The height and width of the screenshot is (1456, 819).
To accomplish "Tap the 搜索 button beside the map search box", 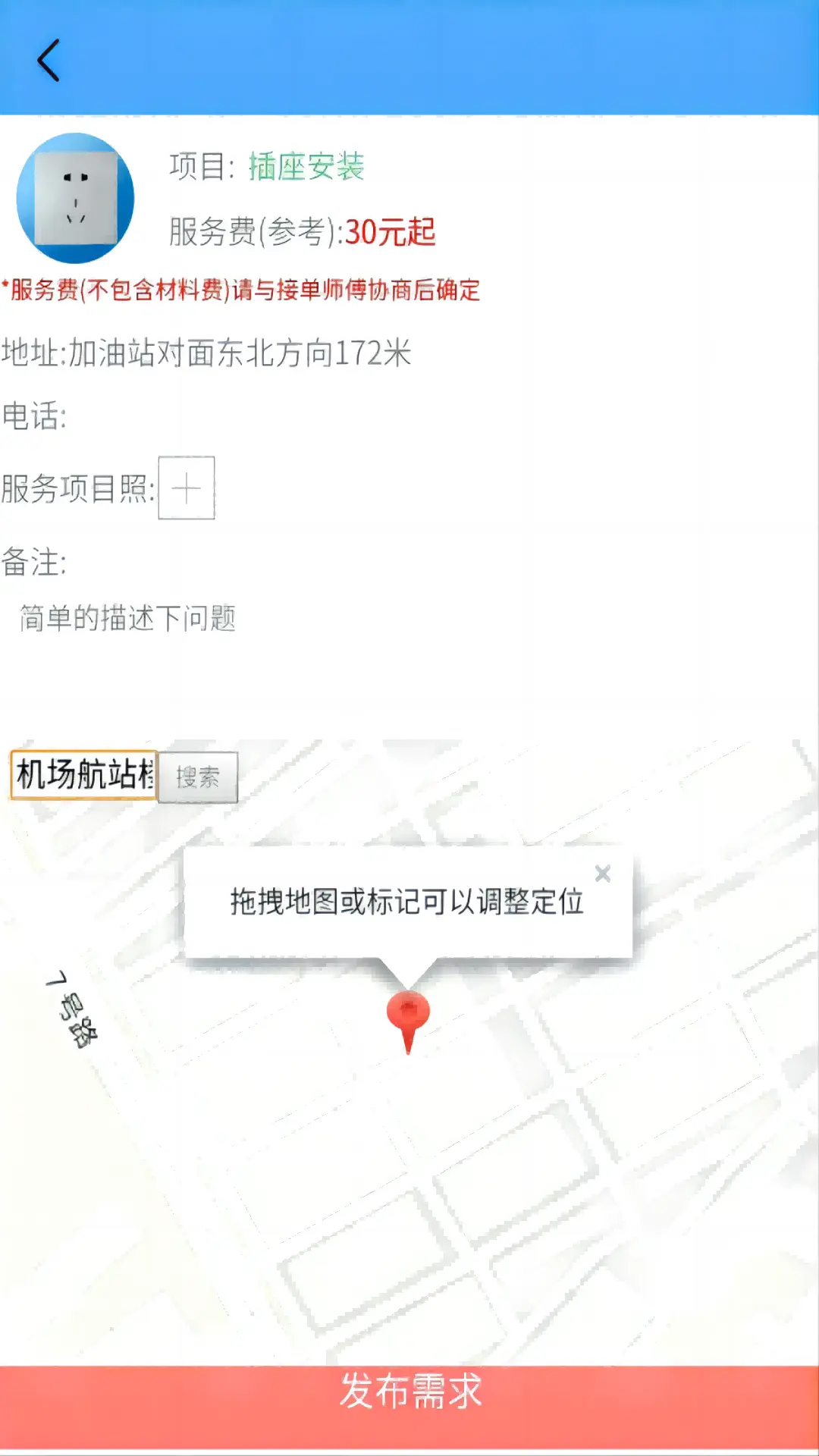I will tap(198, 777).
